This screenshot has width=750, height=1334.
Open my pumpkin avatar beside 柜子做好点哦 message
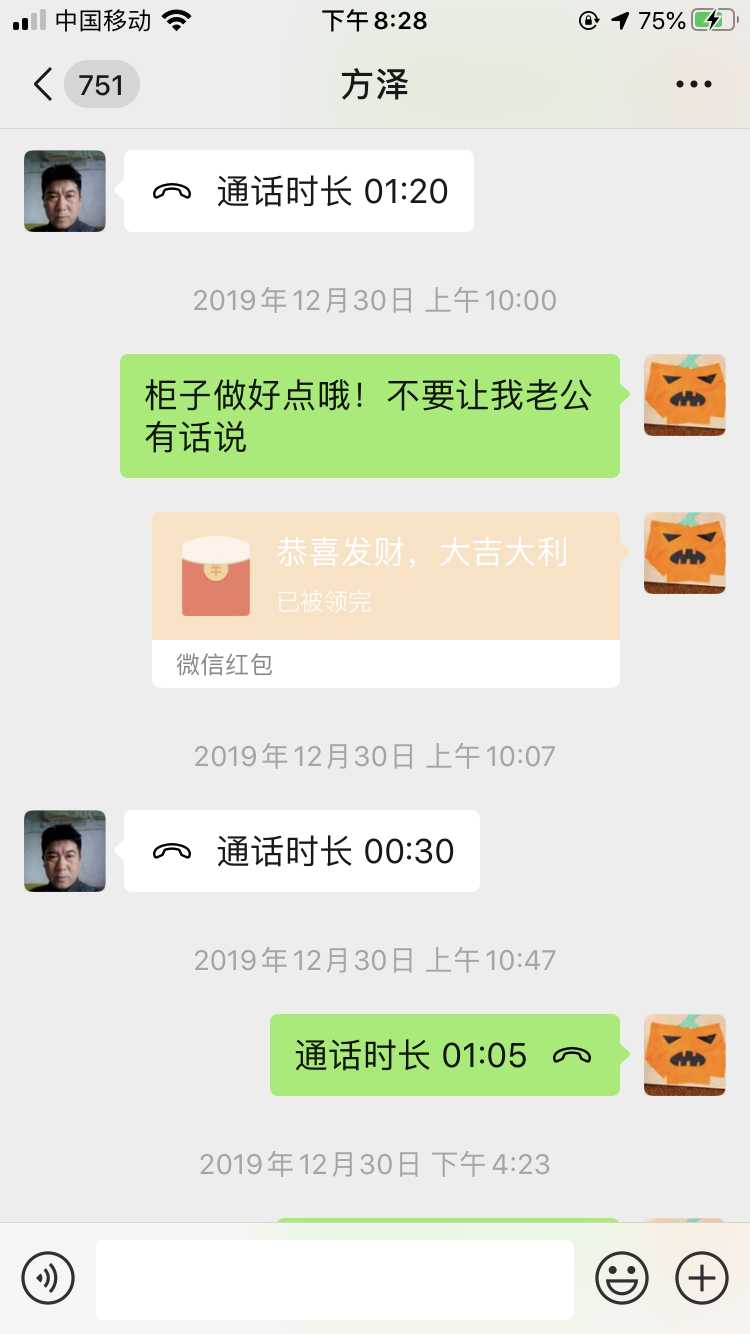pyautogui.click(x=684, y=395)
